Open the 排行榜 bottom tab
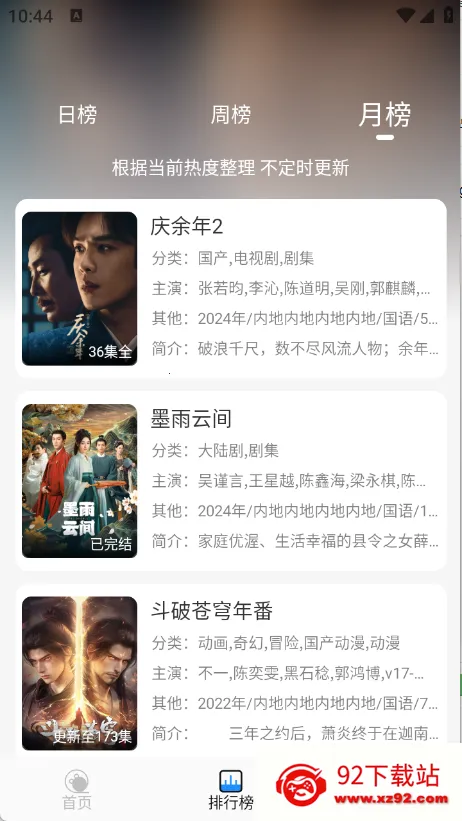Viewport: 462px width, 821px height. tap(230, 790)
